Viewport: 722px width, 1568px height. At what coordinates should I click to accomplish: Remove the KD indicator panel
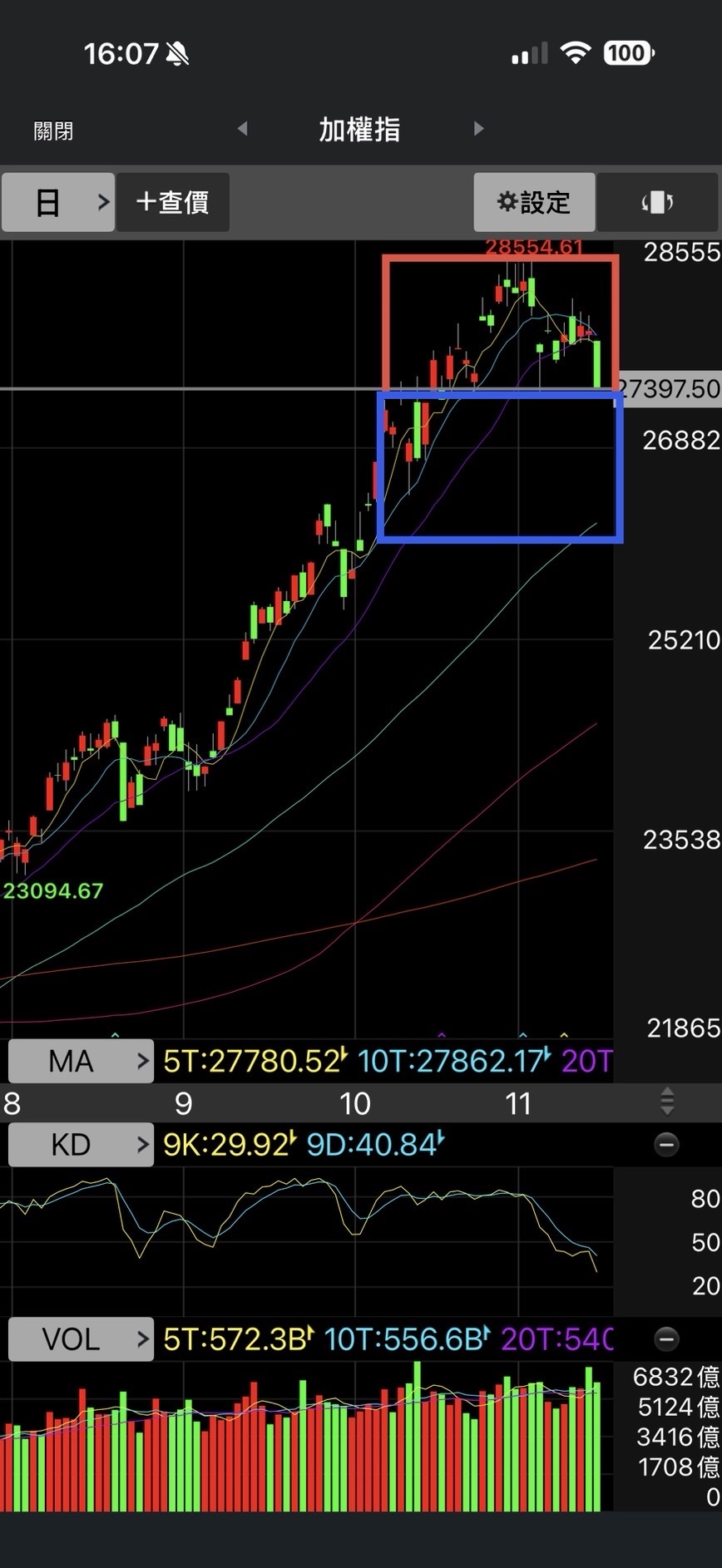pos(666,1145)
